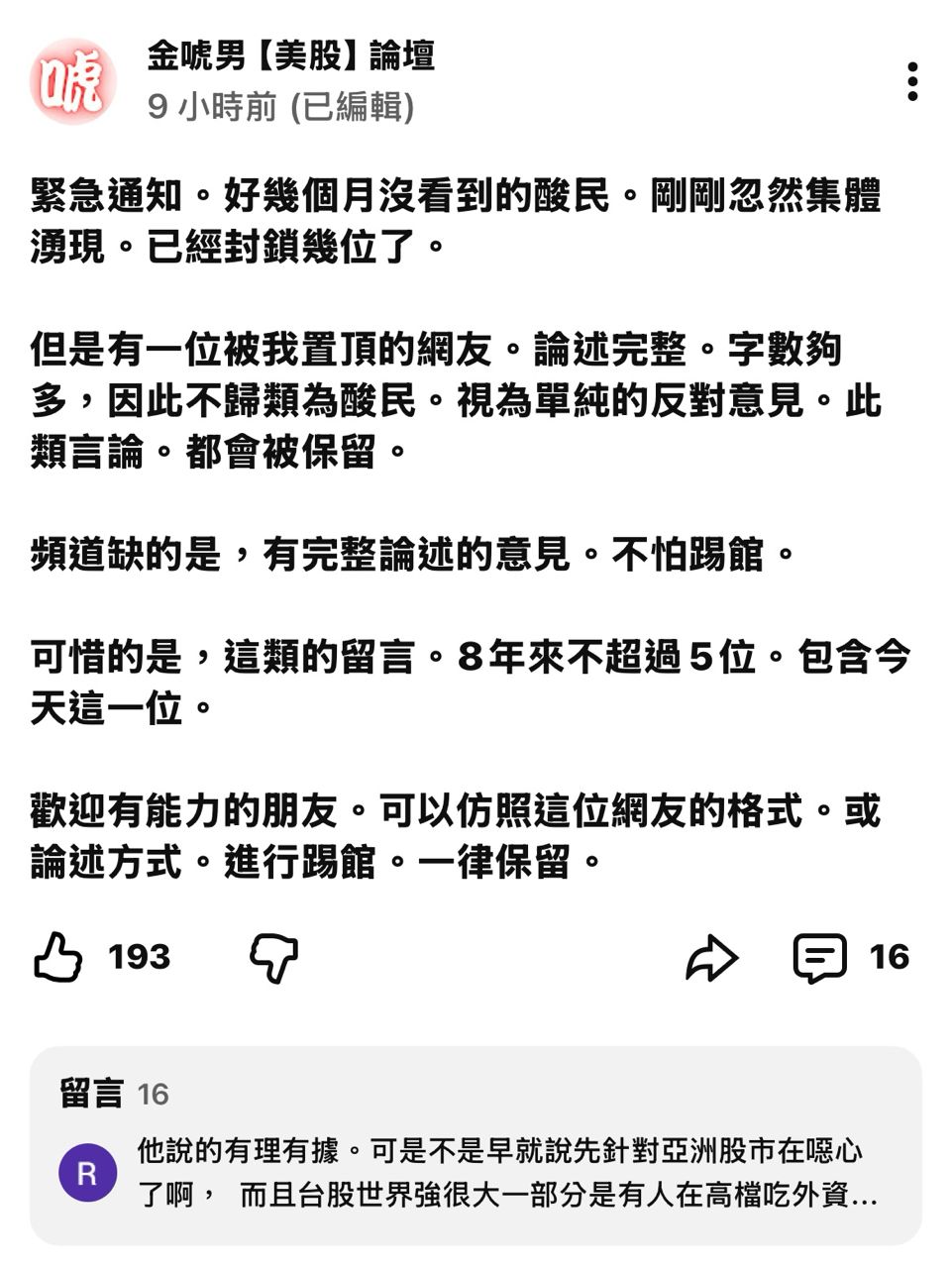Open the comment icon with 16
This screenshot has height=1268, width=952.
tap(820, 957)
